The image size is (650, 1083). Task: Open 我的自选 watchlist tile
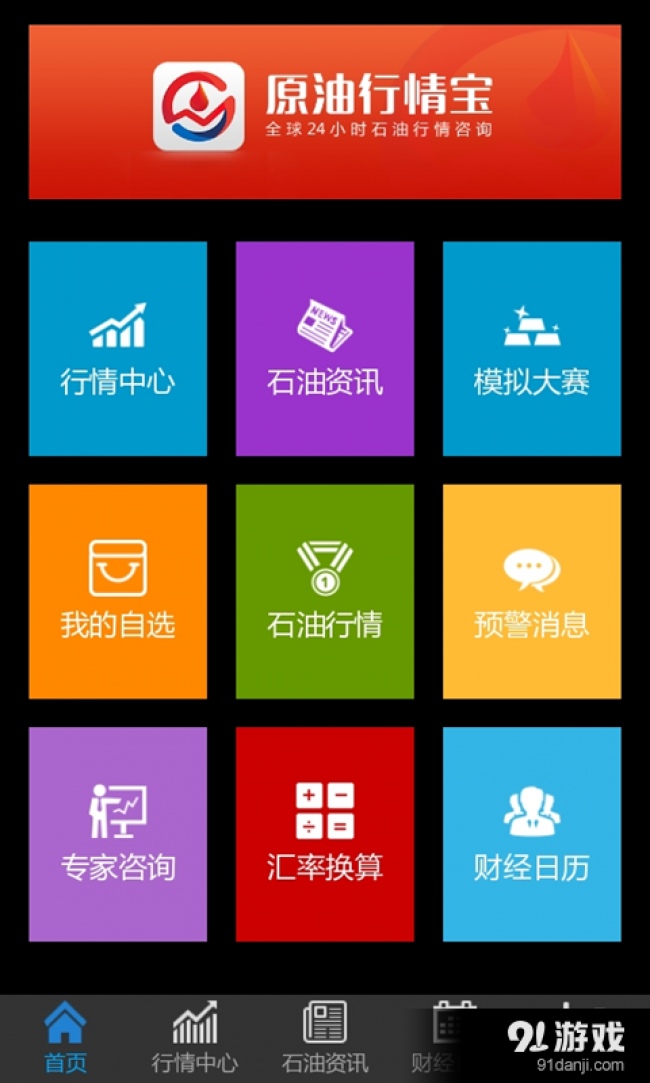[x=117, y=591]
